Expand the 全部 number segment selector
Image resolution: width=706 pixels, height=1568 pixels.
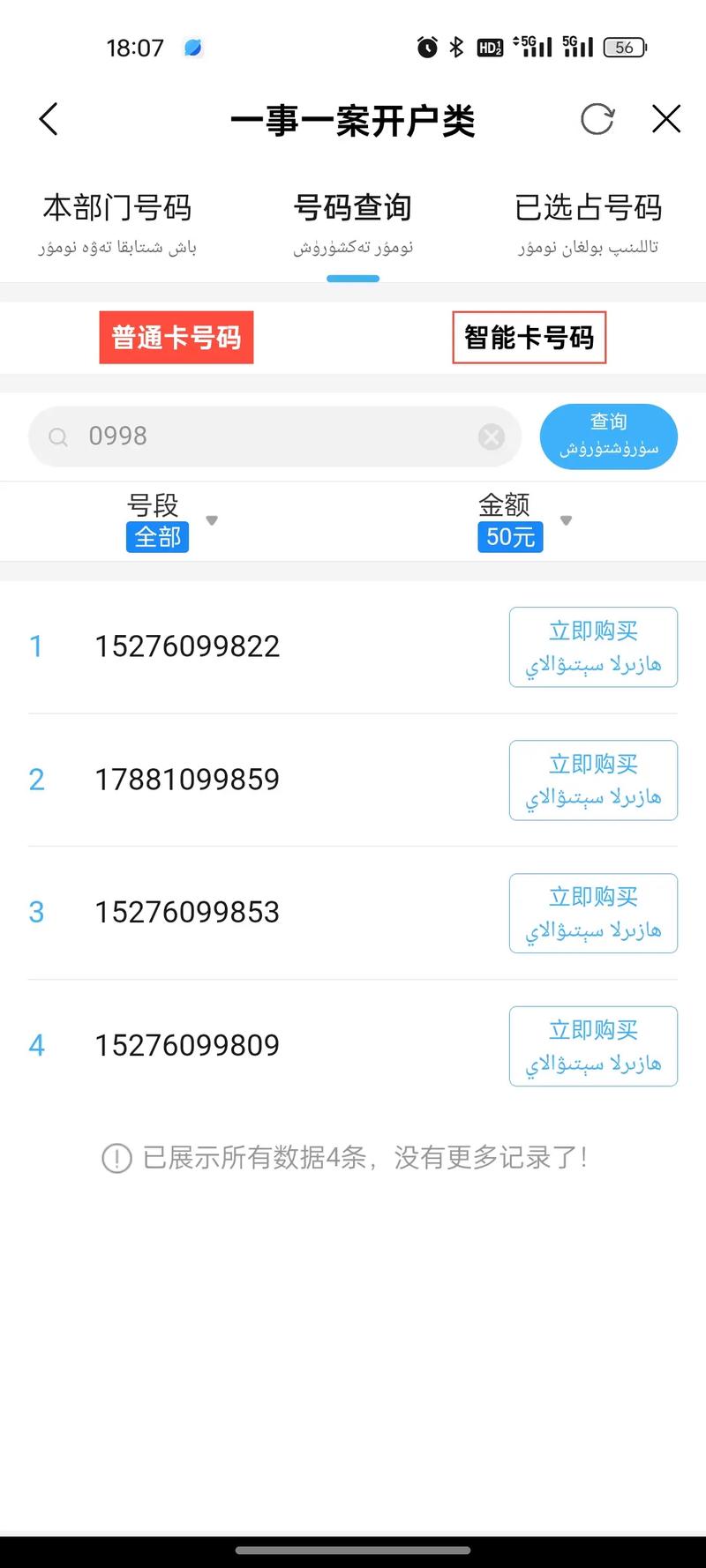tap(157, 537)
